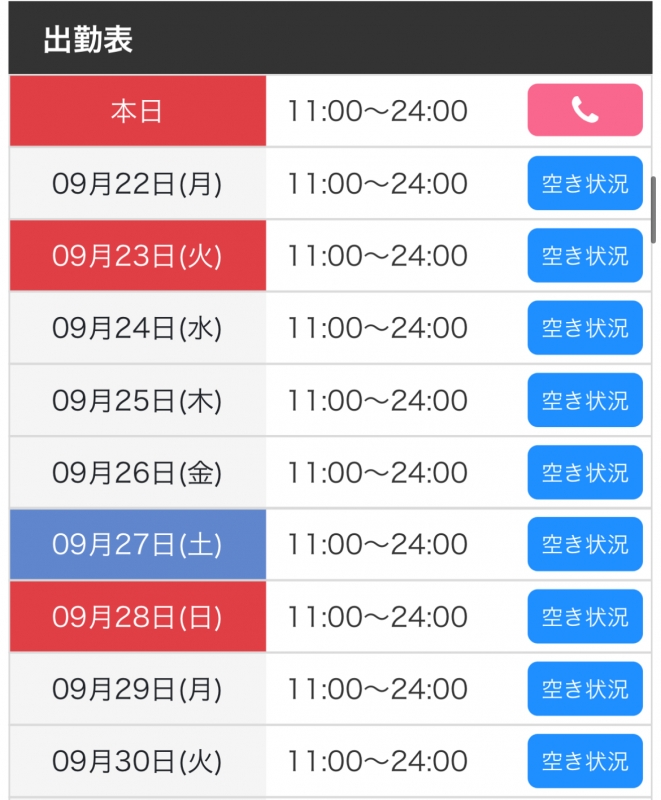Open 空き状況 for 09月23日(火)
Screen dimensions: 661x800
585,256
